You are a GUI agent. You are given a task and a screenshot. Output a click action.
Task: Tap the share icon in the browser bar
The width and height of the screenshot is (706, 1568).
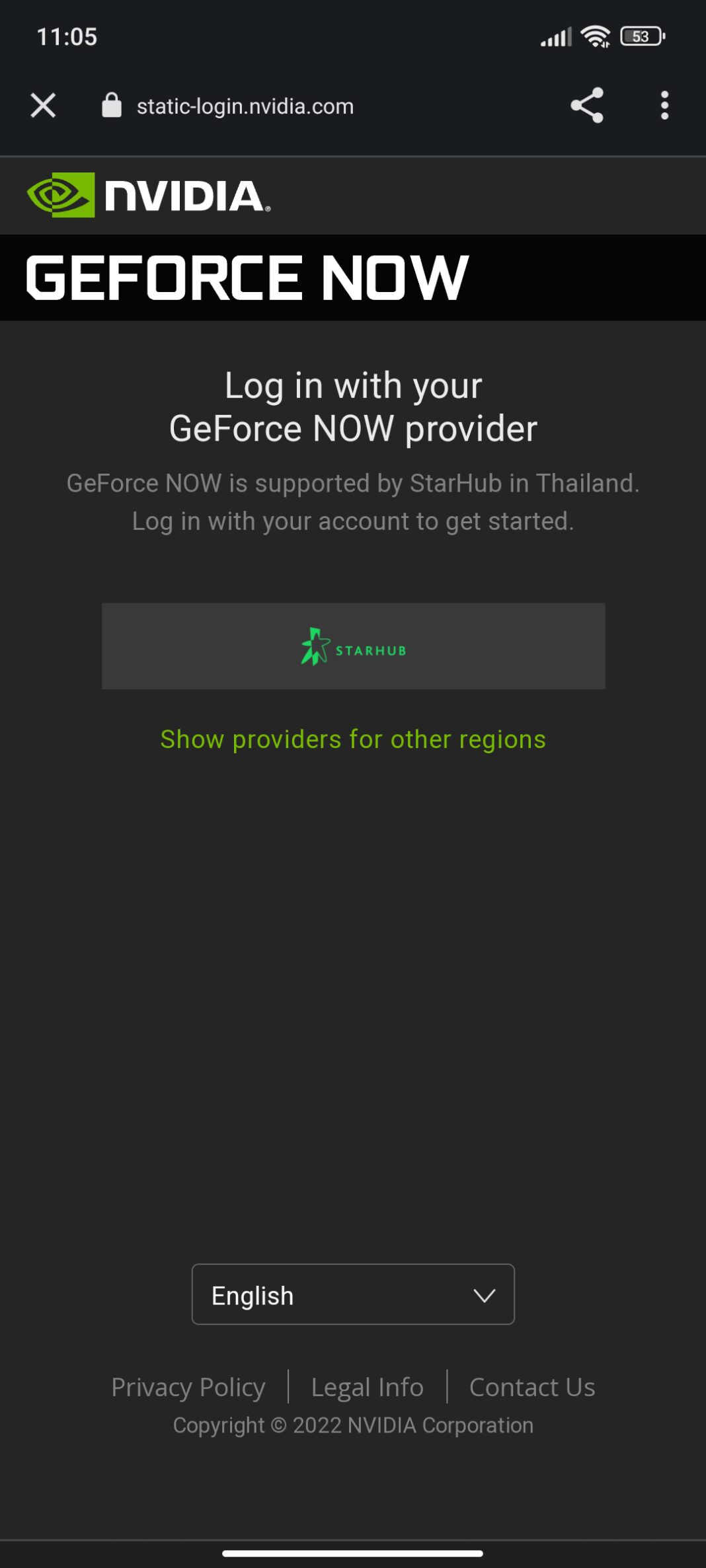click(x=587, y=106)
